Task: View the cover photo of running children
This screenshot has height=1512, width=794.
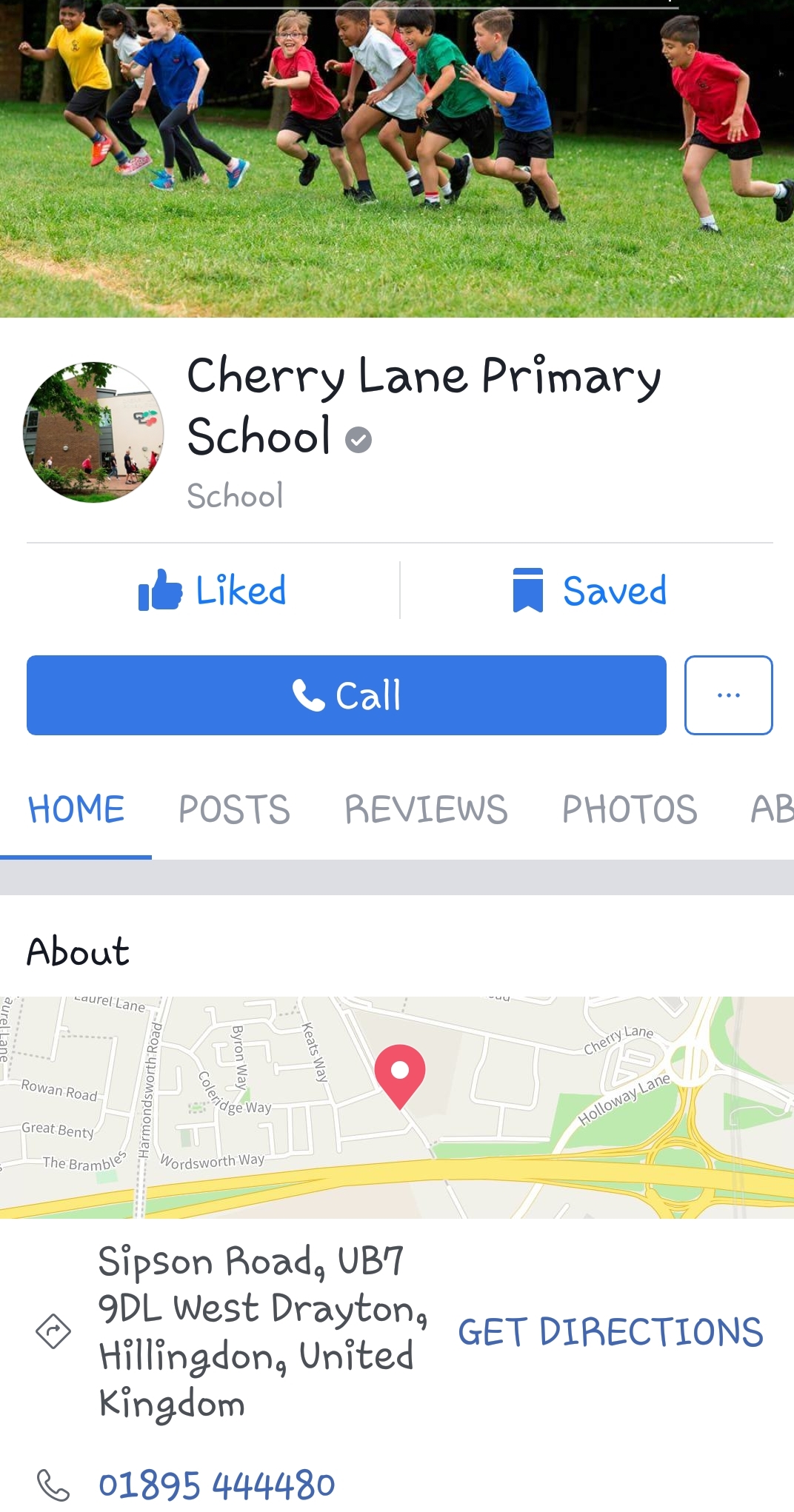Action: pos(397,159)
